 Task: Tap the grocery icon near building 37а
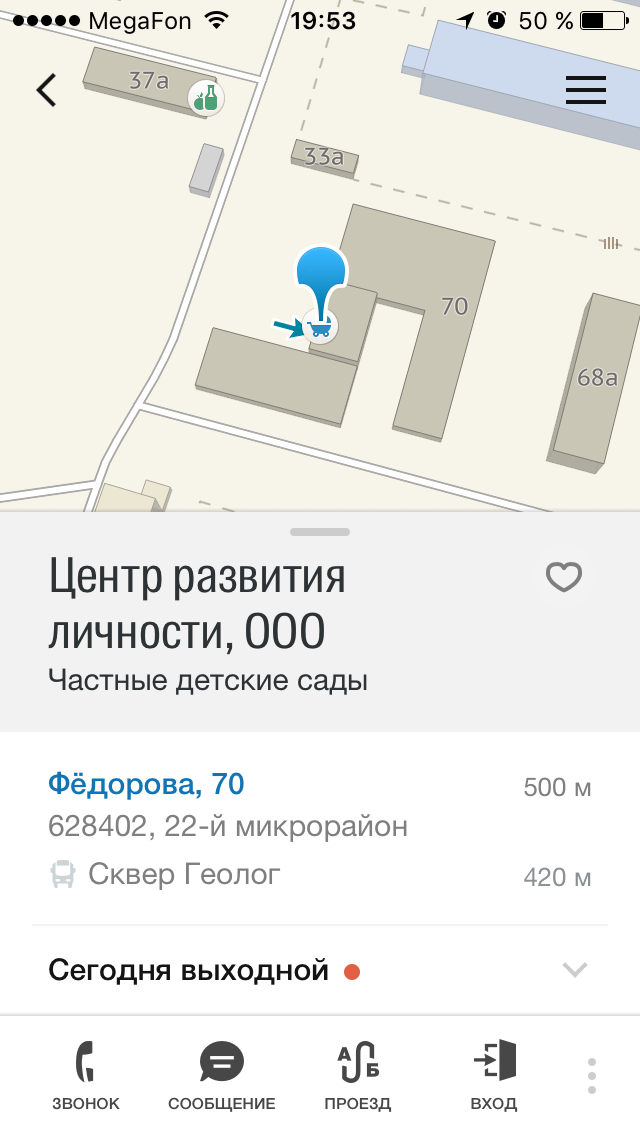tap(206, 98)
